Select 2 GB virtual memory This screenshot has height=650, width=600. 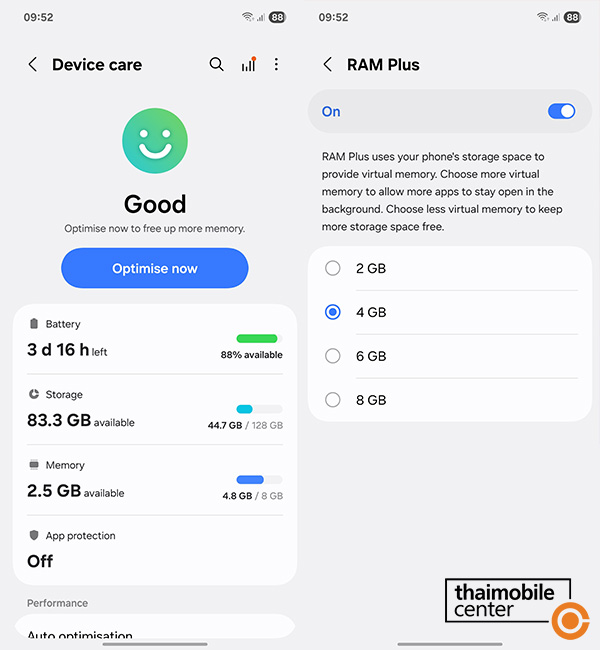tap(333, 268)
